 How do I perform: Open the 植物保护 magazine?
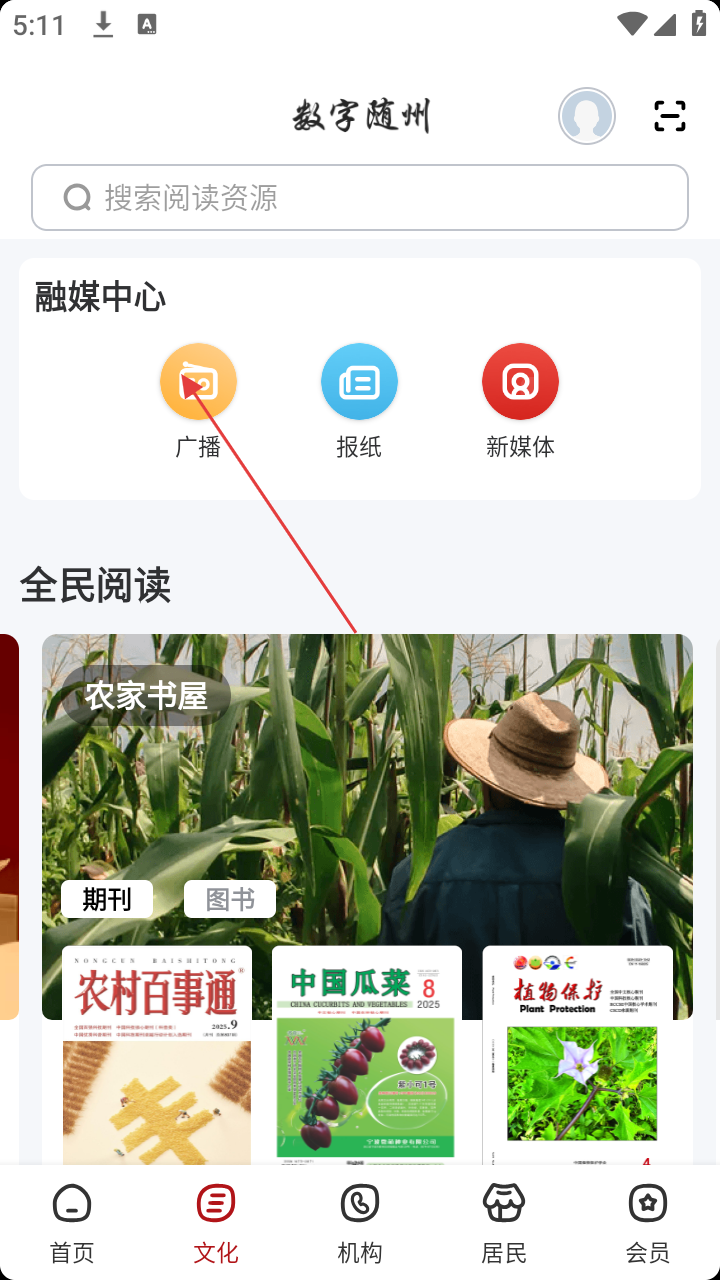577,1055
